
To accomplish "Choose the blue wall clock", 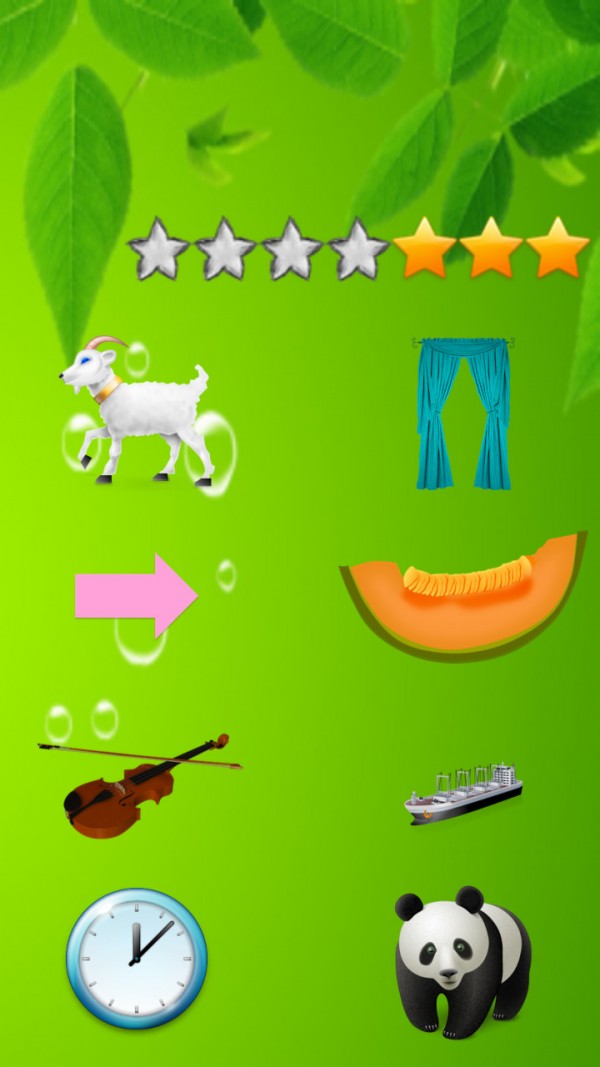I will [137, 958].
